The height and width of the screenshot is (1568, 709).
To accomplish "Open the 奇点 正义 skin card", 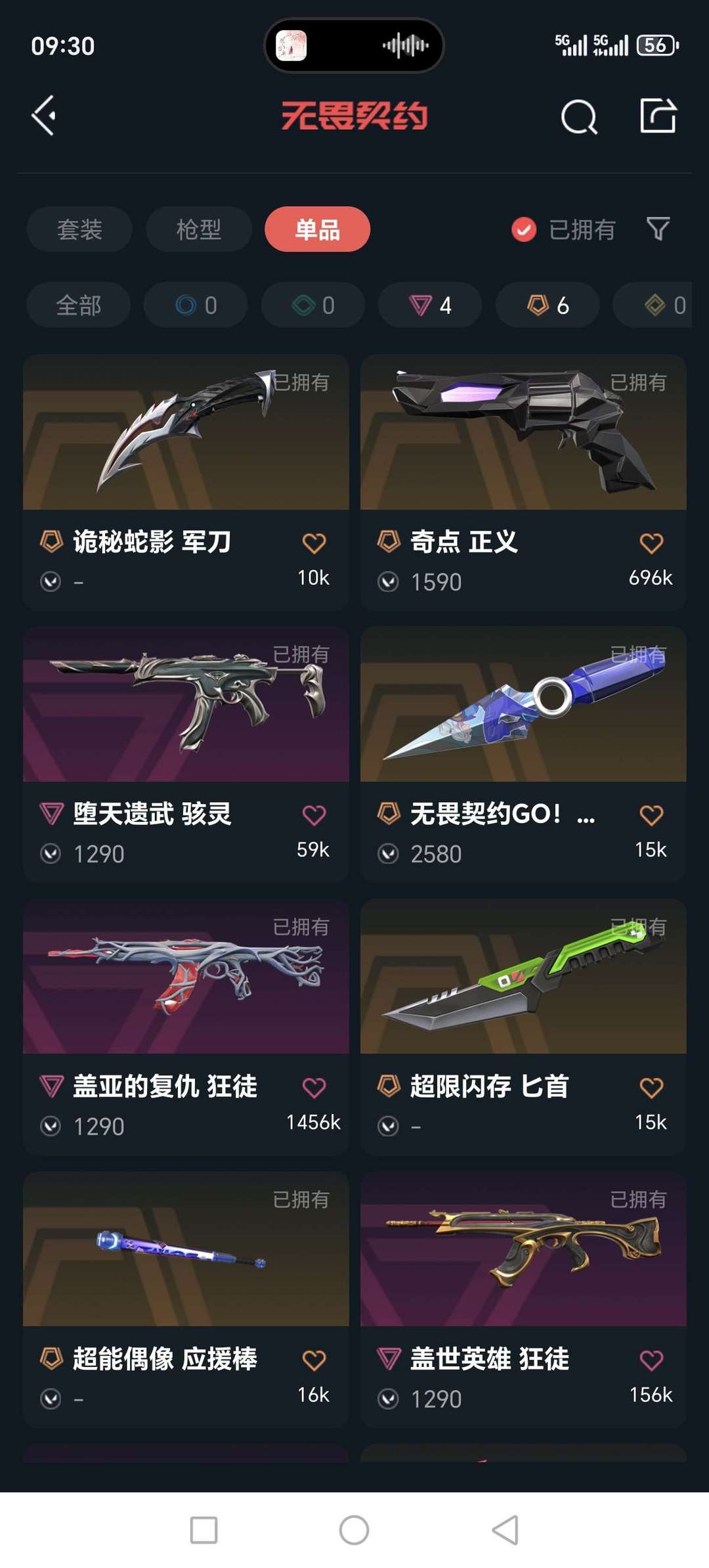I will 523,483.
